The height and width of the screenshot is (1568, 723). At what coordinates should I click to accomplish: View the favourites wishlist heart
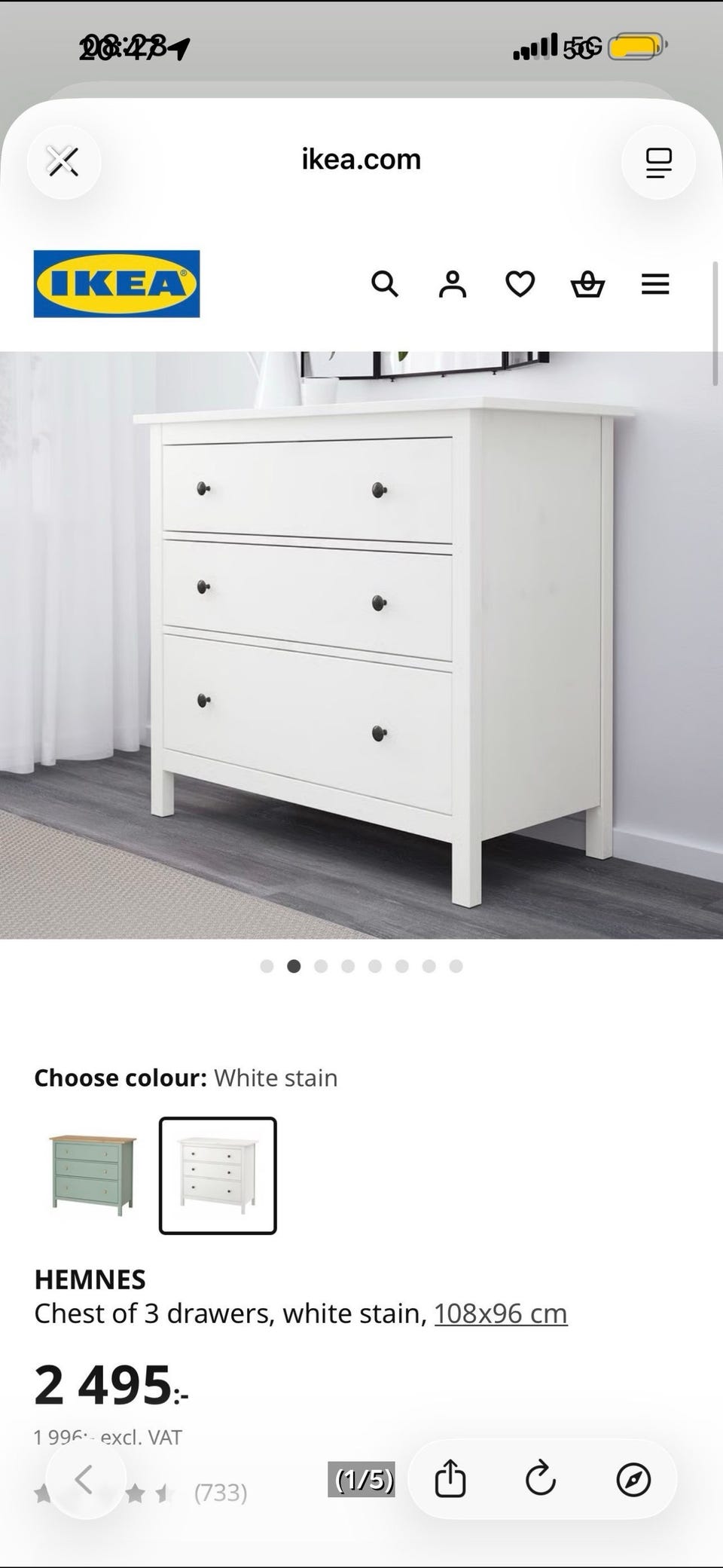coord(520,284)
